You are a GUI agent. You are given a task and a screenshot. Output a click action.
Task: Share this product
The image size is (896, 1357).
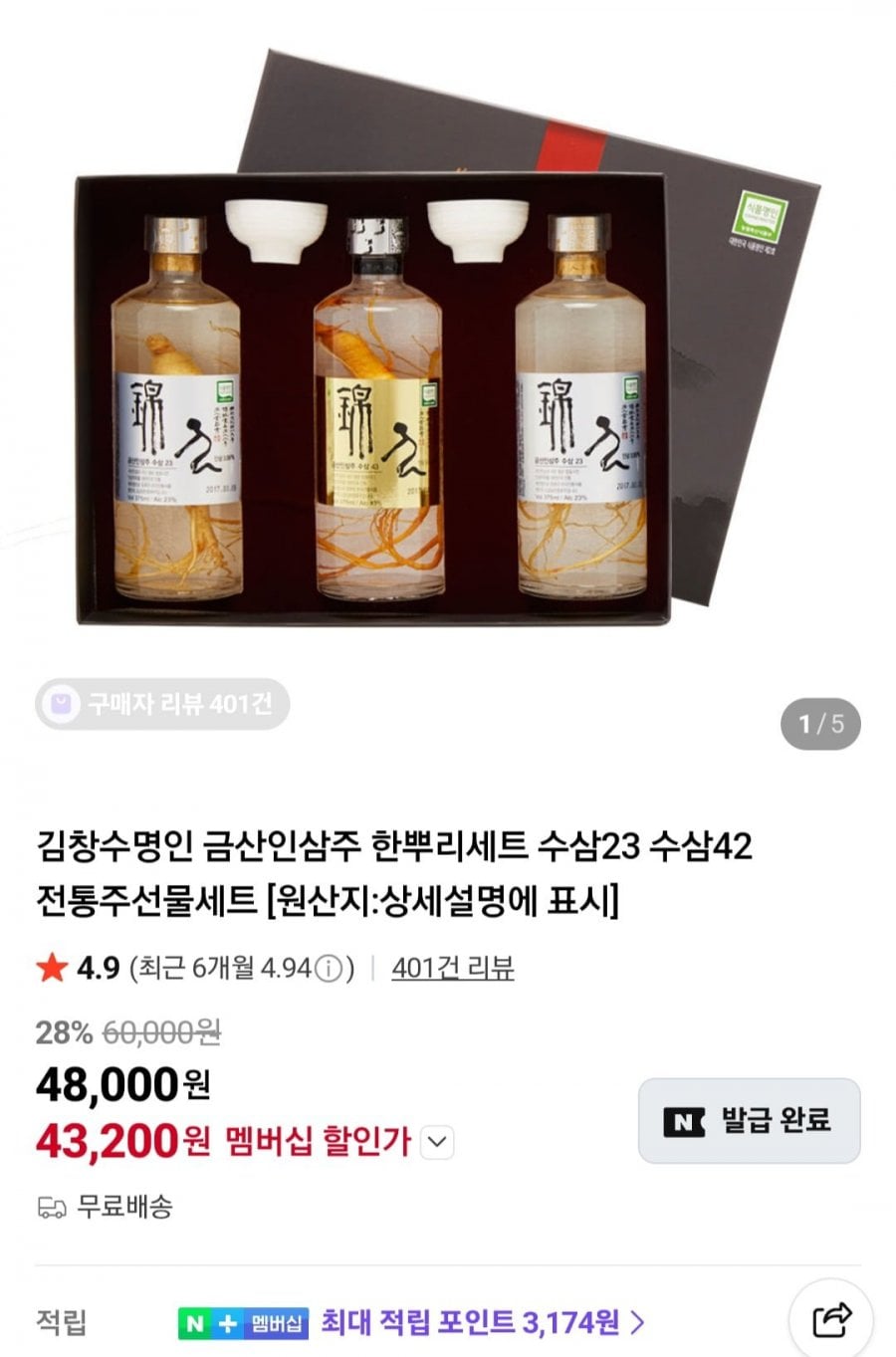(831, 1319)
